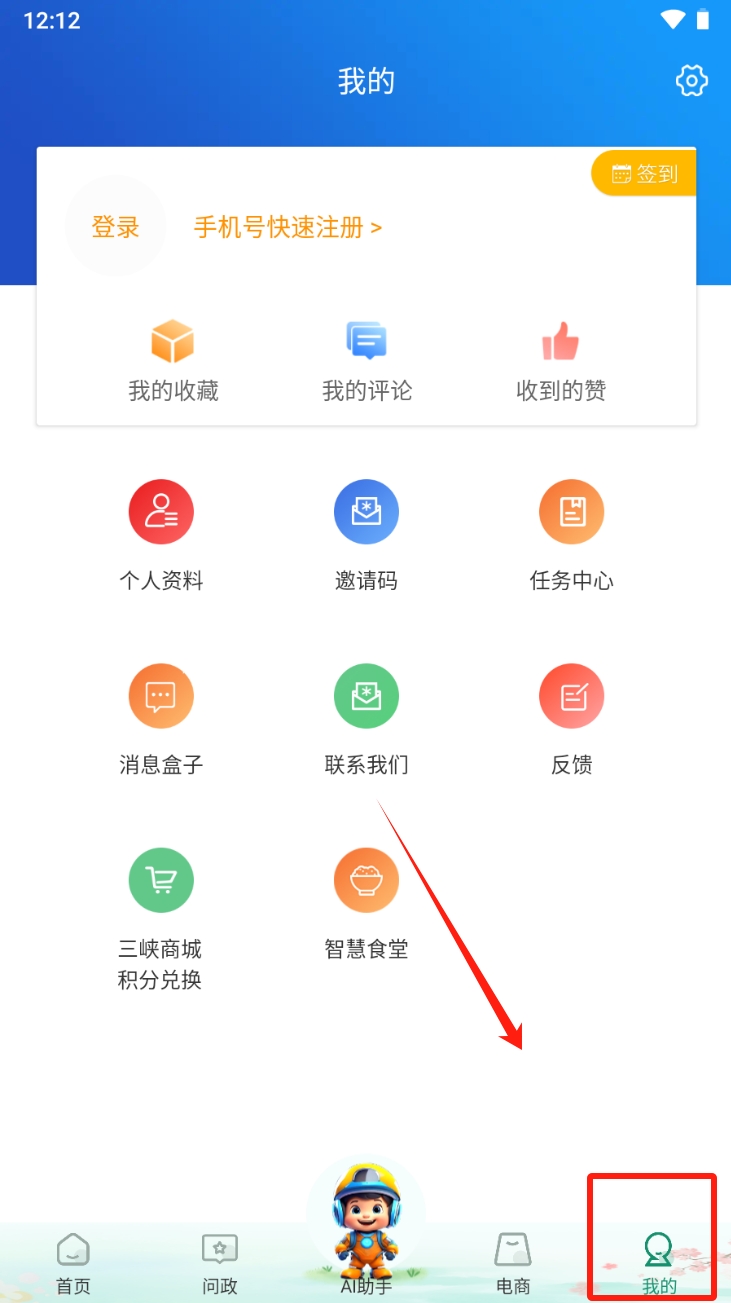The image size is (731, 1303).
Task: Tap the 签到 check-in button
Action: coord(644,174)
